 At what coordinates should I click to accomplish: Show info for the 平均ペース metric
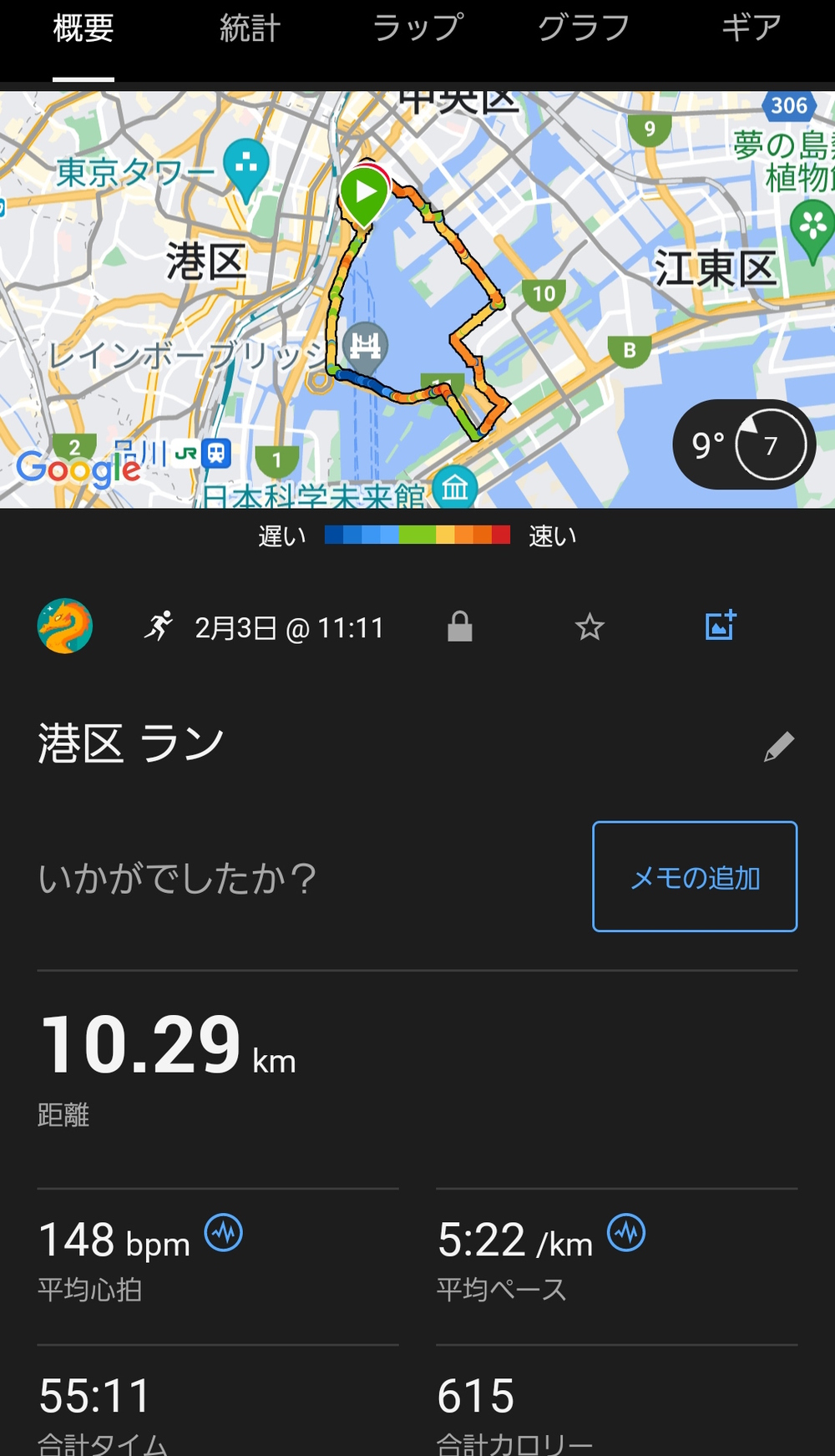click(626, 1232)
